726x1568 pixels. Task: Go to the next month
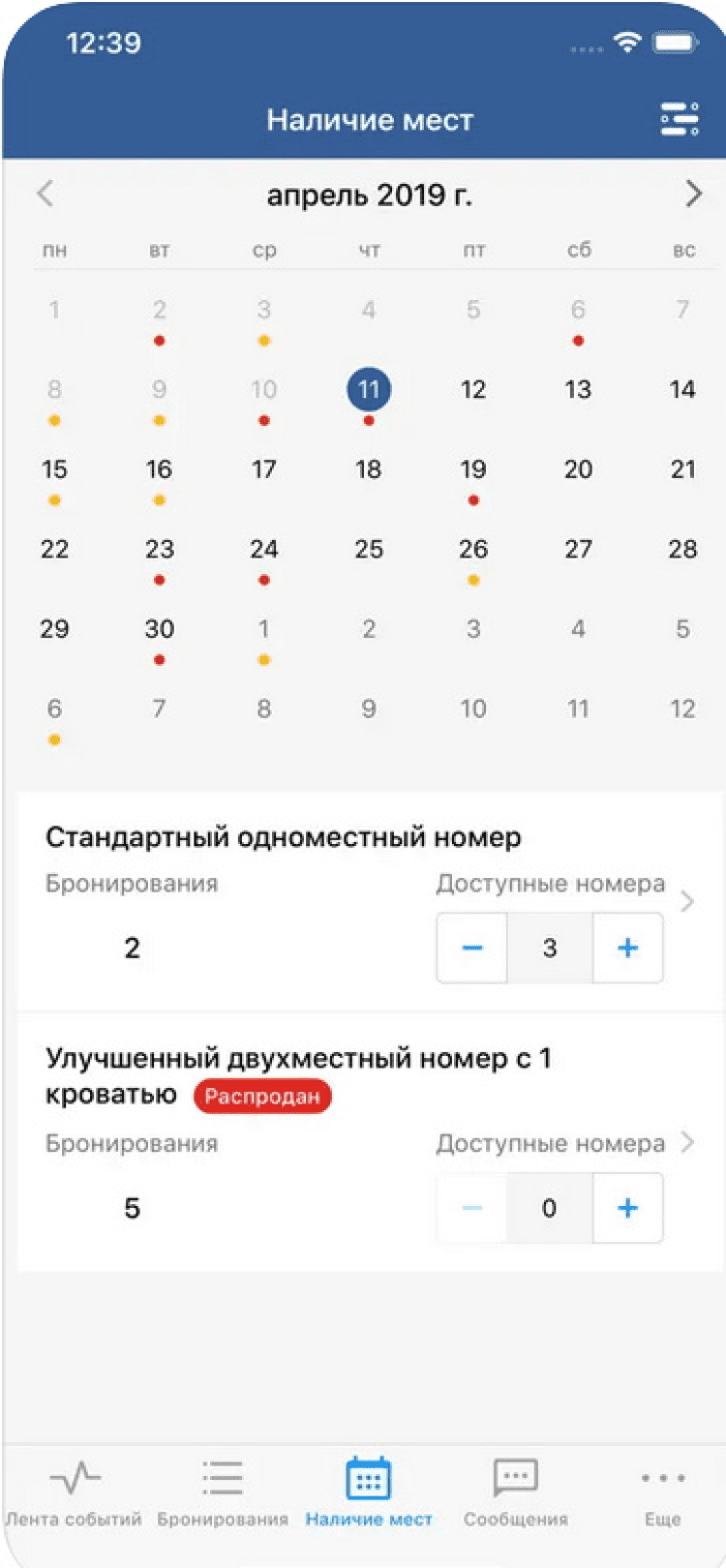tap(692, 194)
